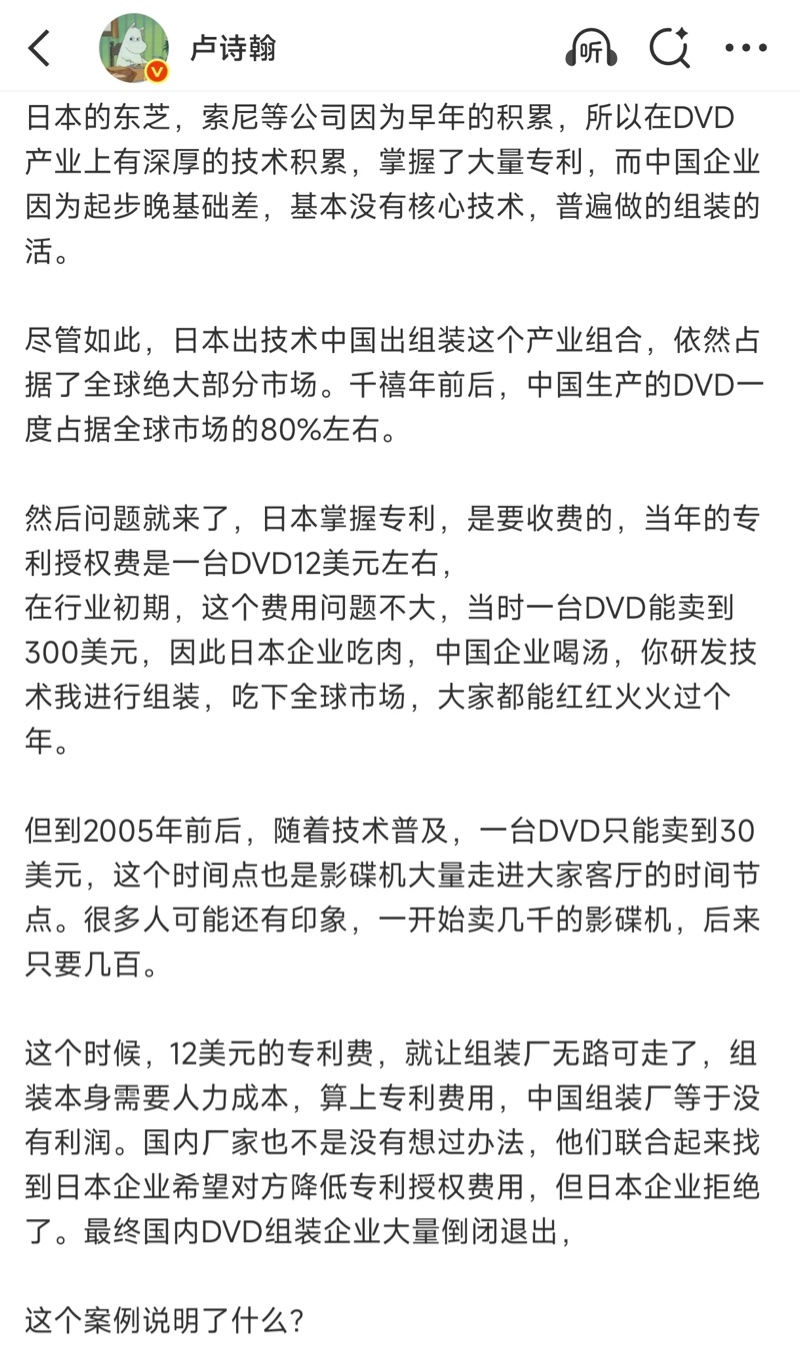The width and height of the screenshot is (800, 1362).
Task: Listen to this article with the 听 icon
Action: click(591, 48)
